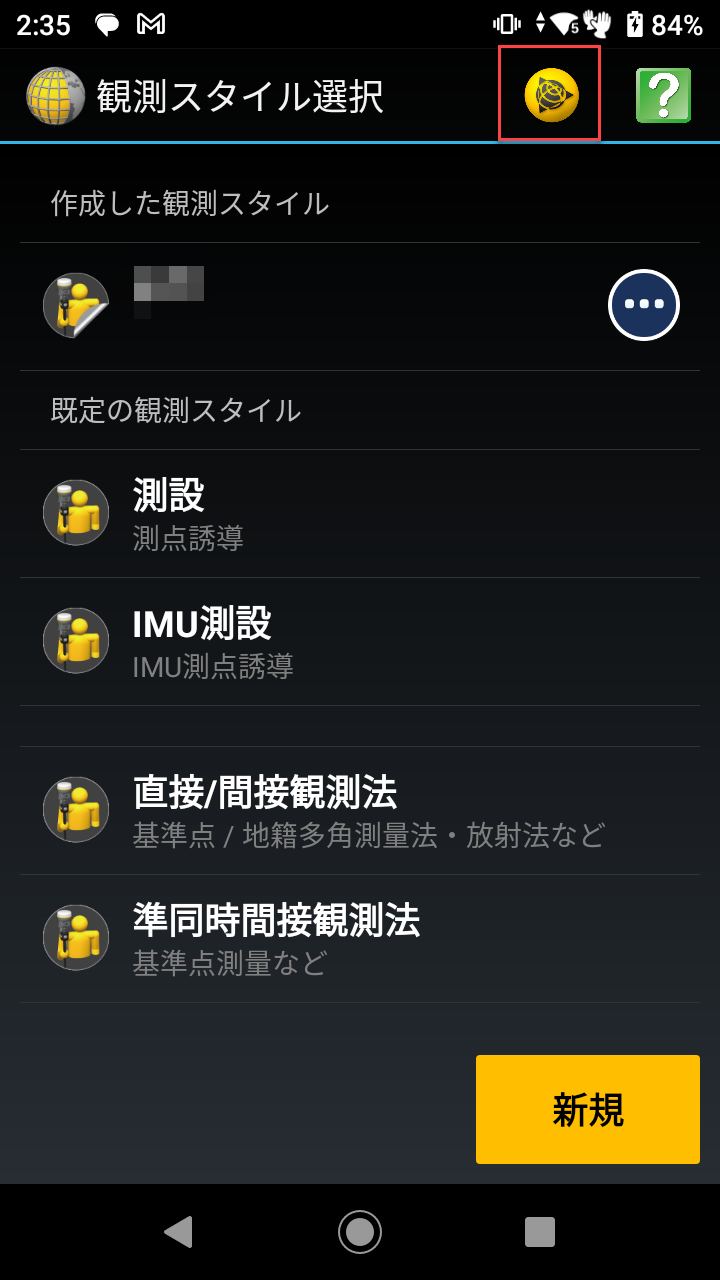This screenshot has height=1280, width=720.
Task: Choose 直接/間接観測法 style
Action: 360,811
